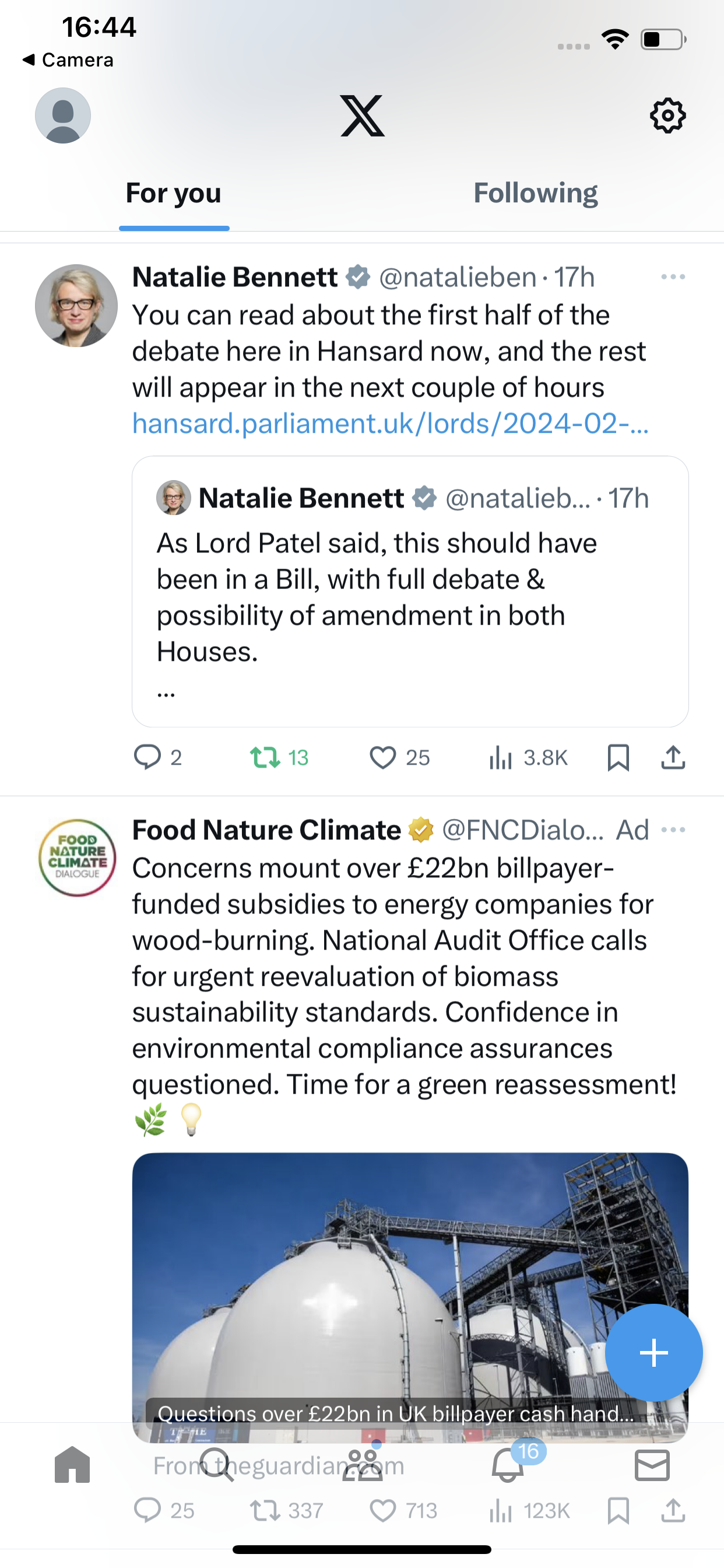The height and width of the screenshot is (1568, 724).
Task: Go to the Home tab
Action: pos(72,1464)
